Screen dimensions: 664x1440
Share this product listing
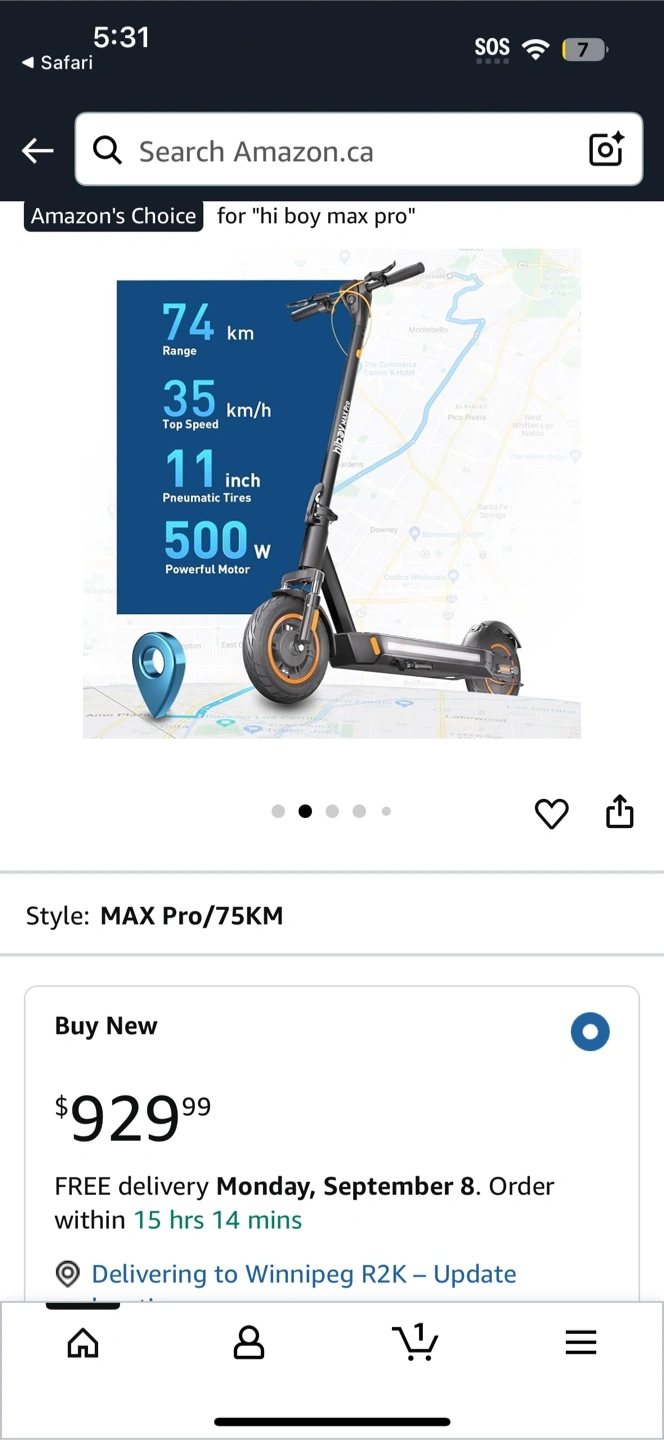(x=620, y=811)
